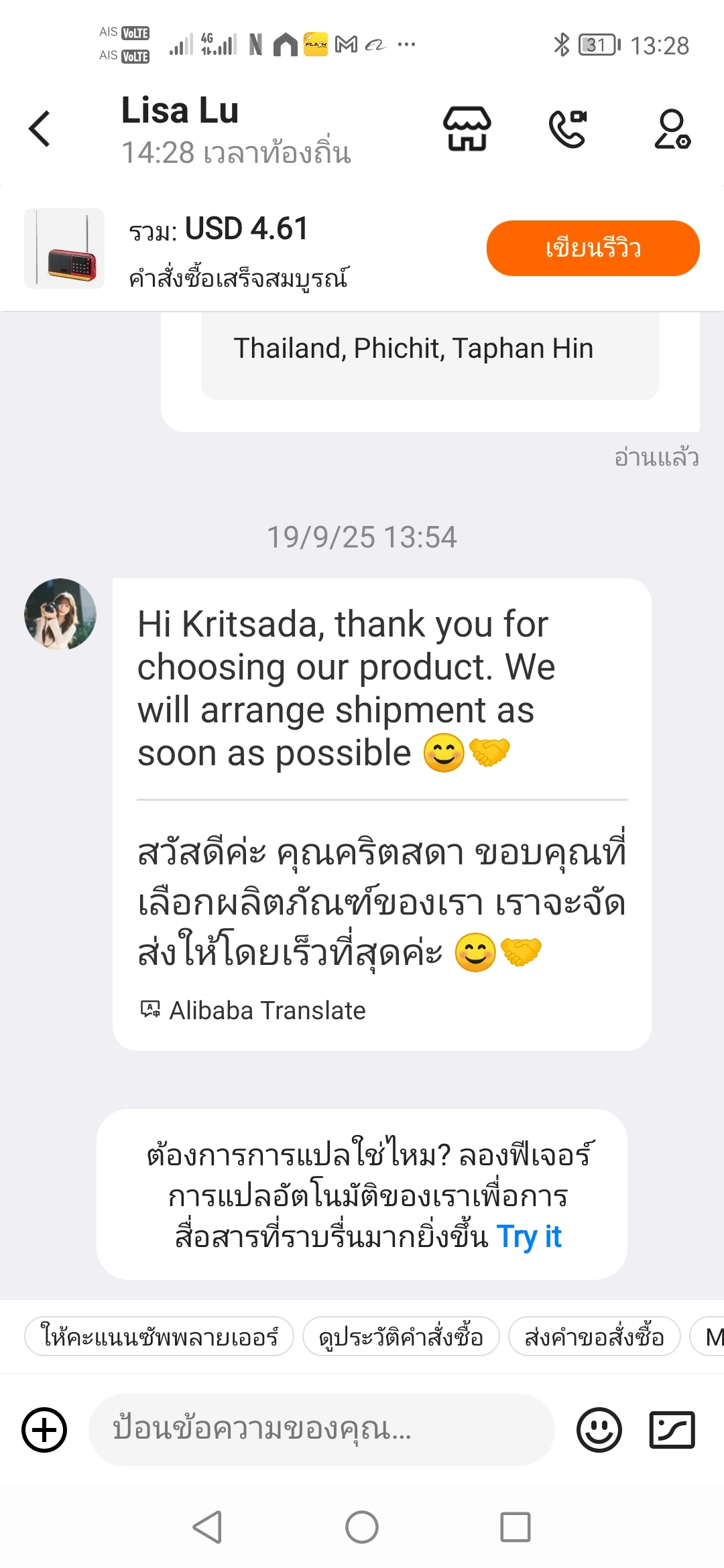Image resolution: width=724 pixels, height=1568 pixels.
Task: Open the emoji picker
Action: [x=599, y=1429]
